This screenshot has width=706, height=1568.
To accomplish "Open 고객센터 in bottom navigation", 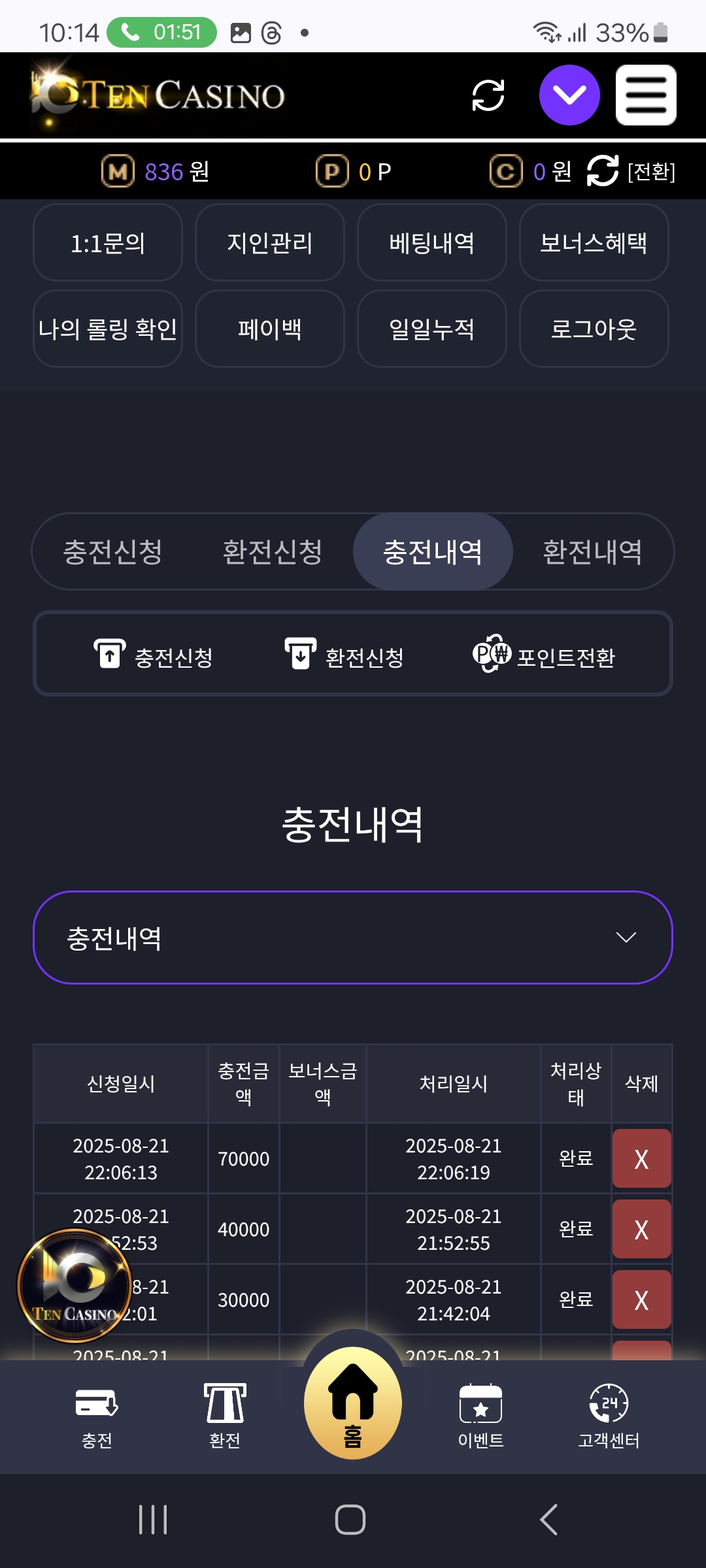I will (x=609, y=1415).
